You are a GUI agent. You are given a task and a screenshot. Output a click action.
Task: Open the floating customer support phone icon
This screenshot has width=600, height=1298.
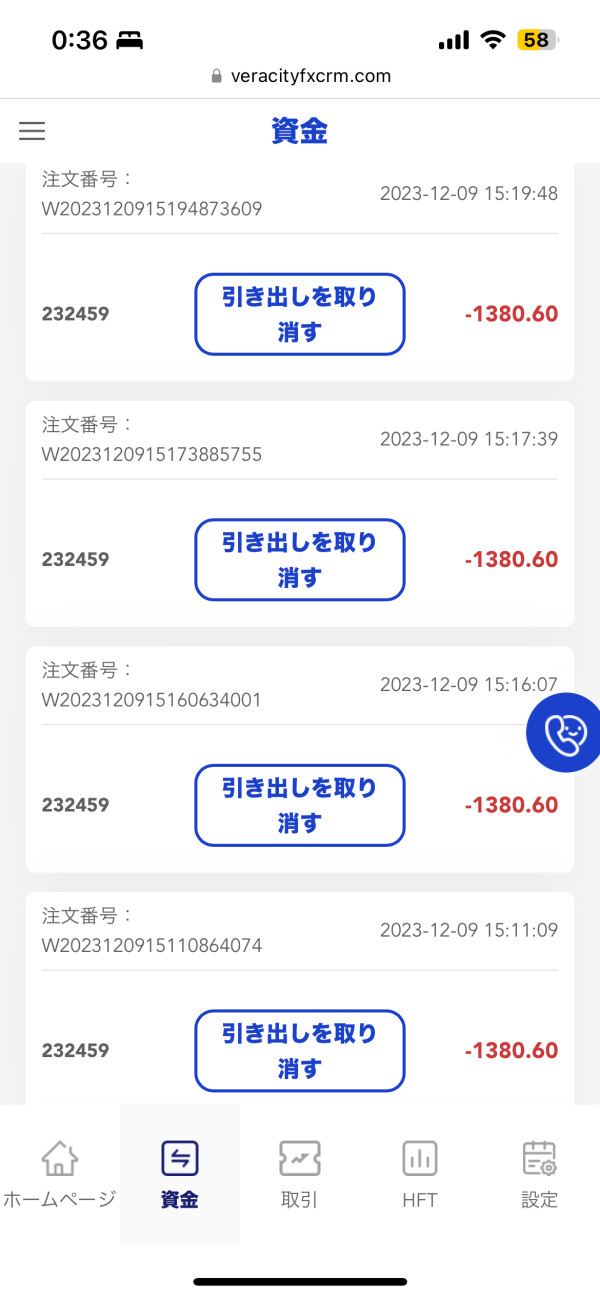click(x=564, y=734)
